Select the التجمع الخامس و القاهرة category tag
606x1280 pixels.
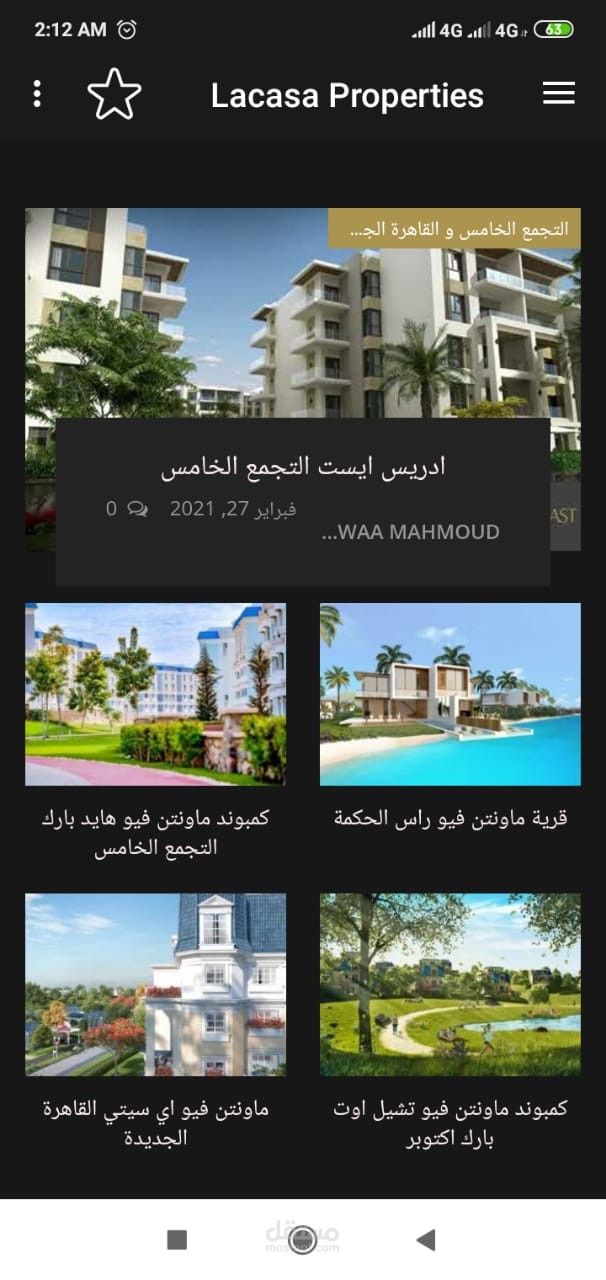pyautogui.click(x=454, y=229)
